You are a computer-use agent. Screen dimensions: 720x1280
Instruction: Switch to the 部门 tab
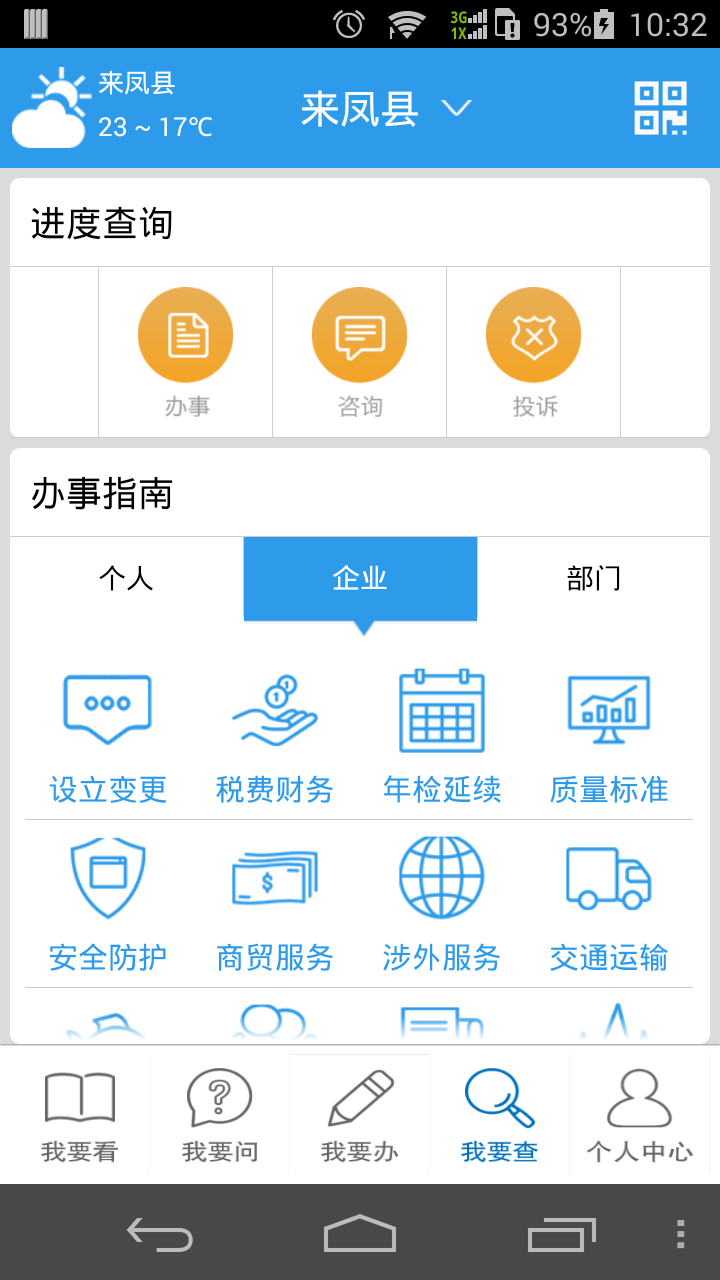(594, 578)
